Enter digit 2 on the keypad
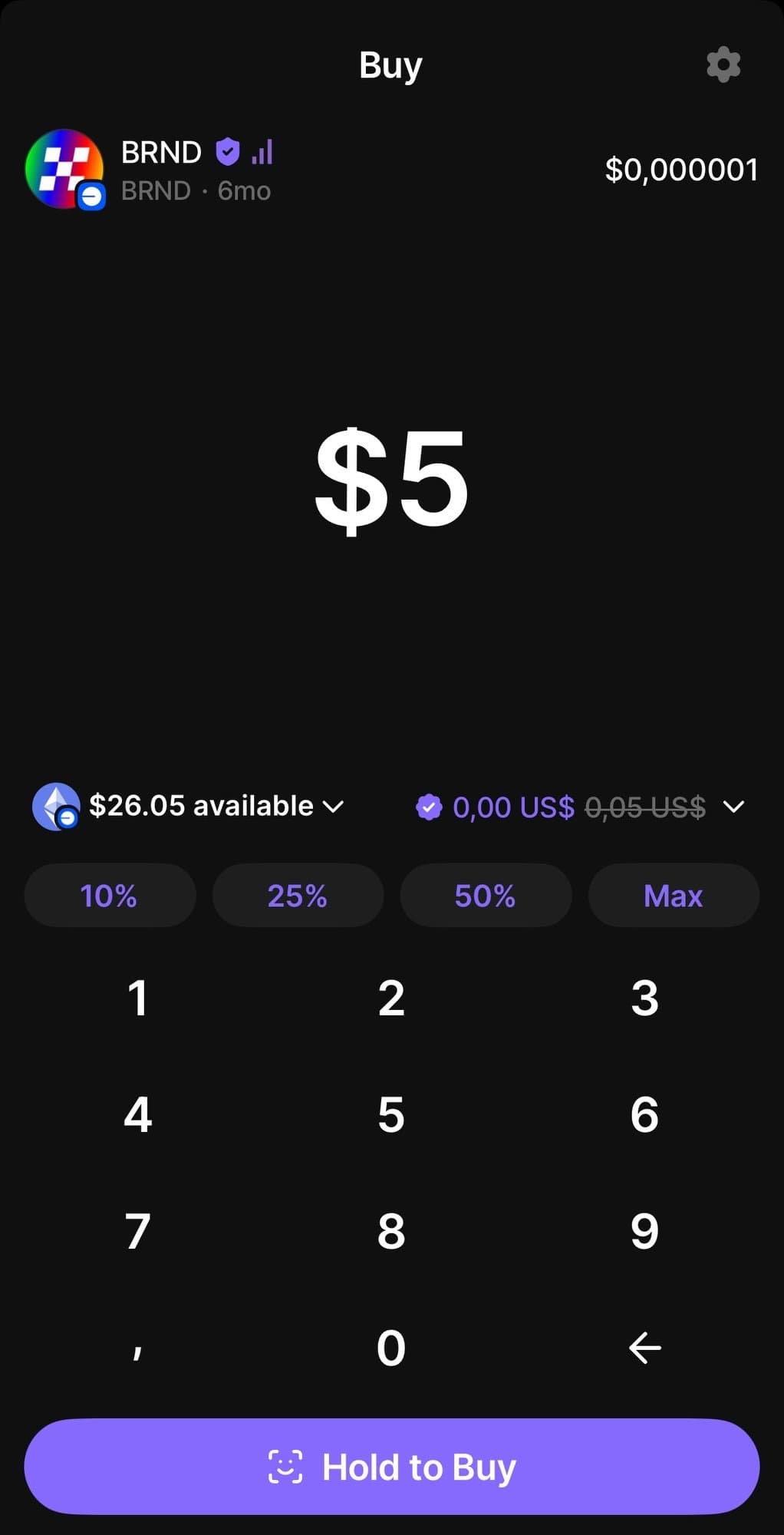This screenshot has height=1535, width=784. point(391,999)
